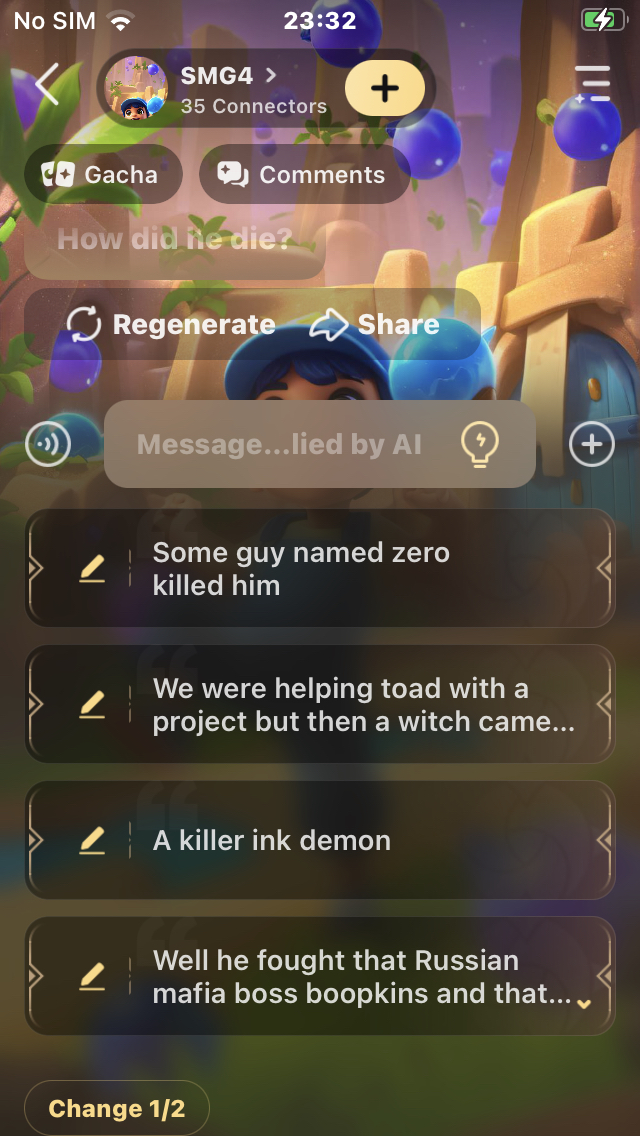Edit the "A killer ink demon" suggestion

tap(92, 841)
